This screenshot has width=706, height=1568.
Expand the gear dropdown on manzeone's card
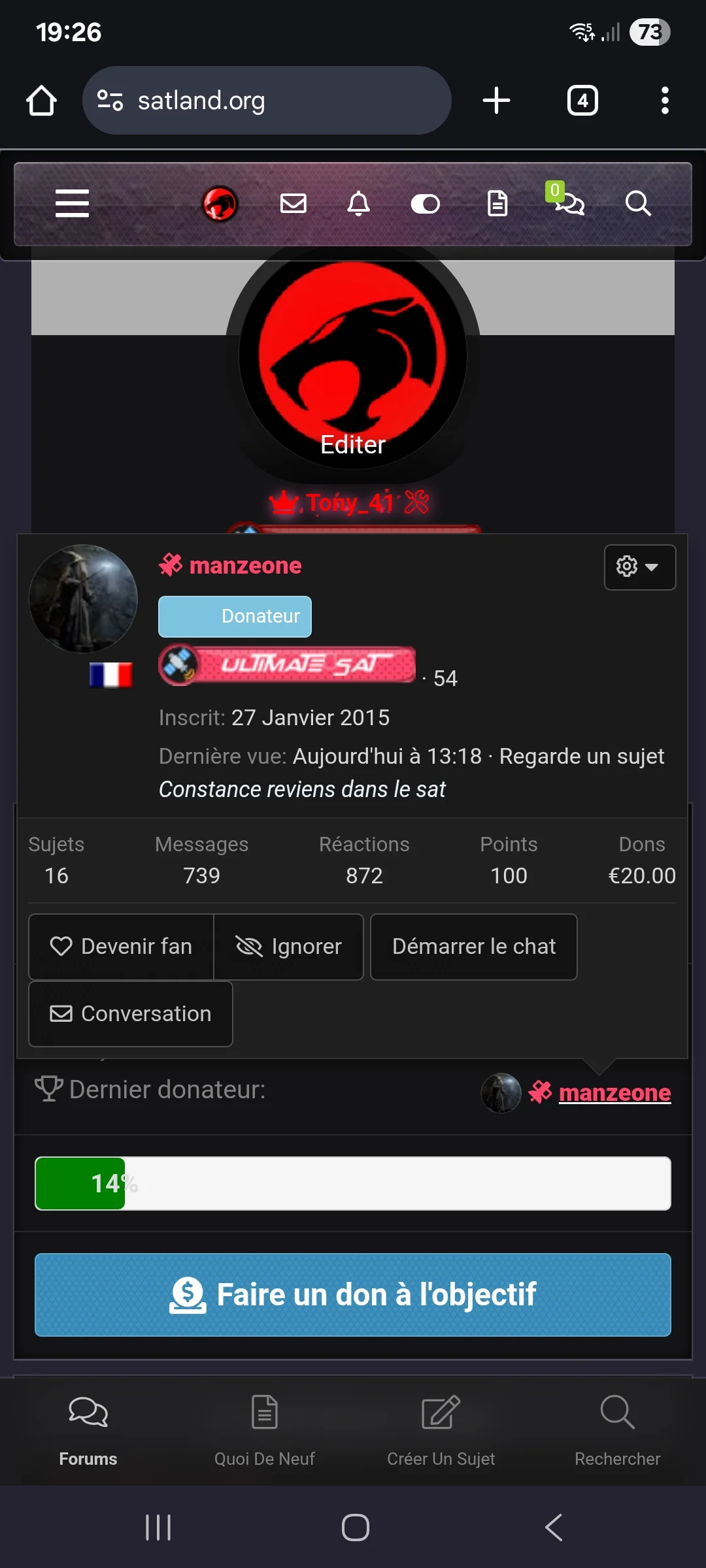pyautogui.click(x=639, y=566)
